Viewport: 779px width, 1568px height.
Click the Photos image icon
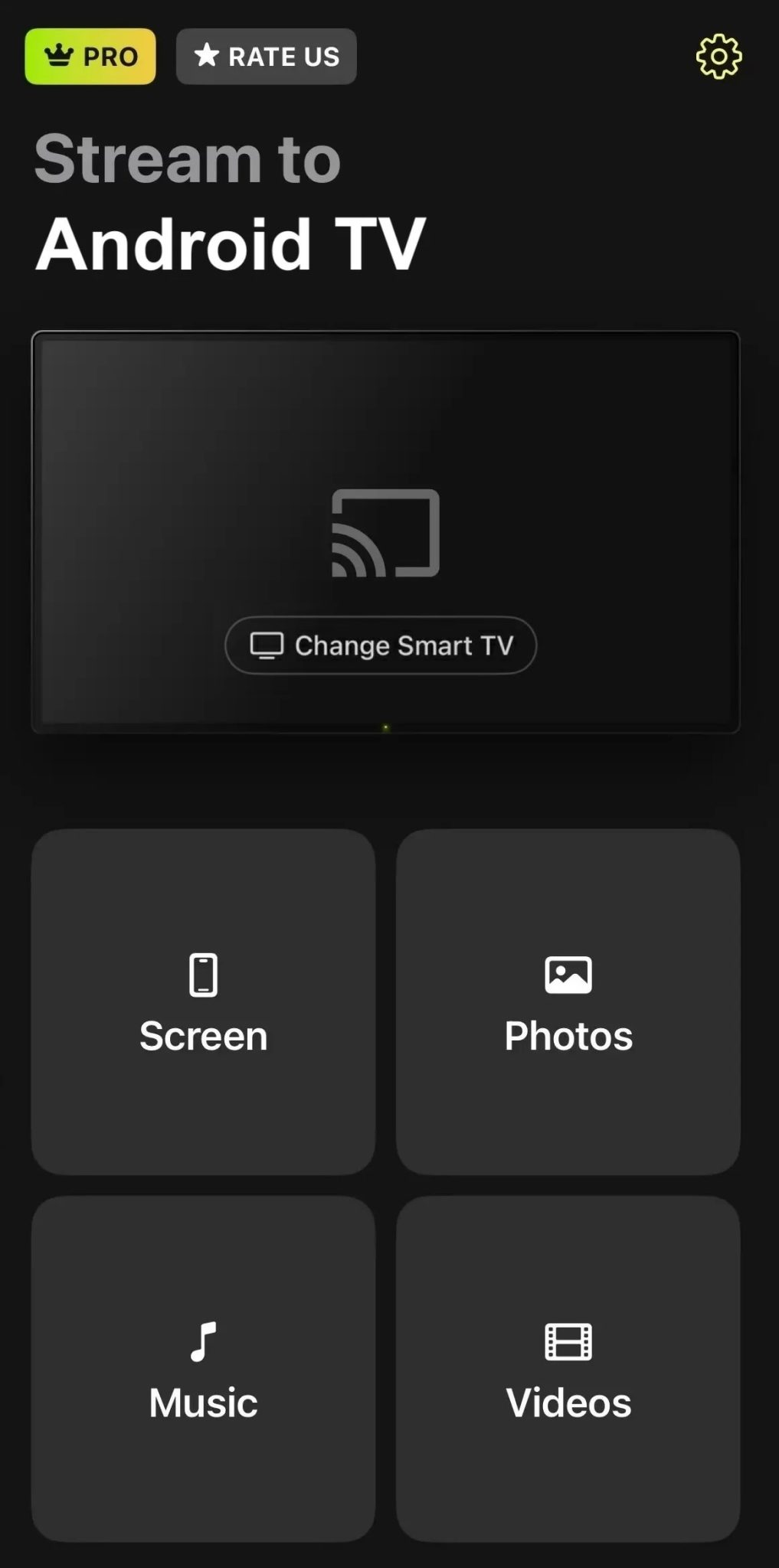tap(567, 974)
